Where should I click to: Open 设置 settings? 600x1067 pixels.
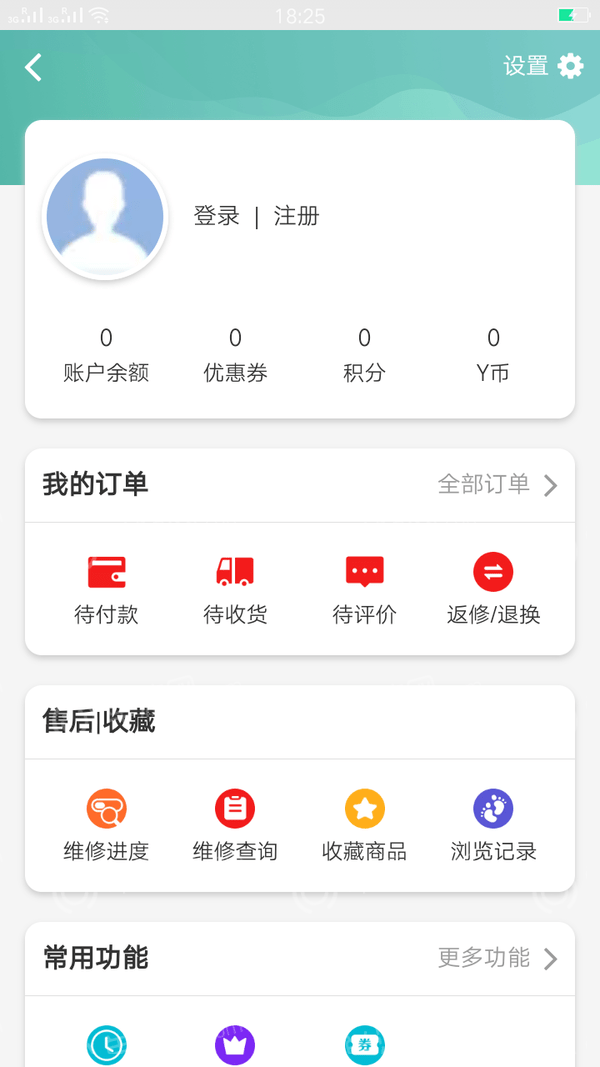coord(543,66)
